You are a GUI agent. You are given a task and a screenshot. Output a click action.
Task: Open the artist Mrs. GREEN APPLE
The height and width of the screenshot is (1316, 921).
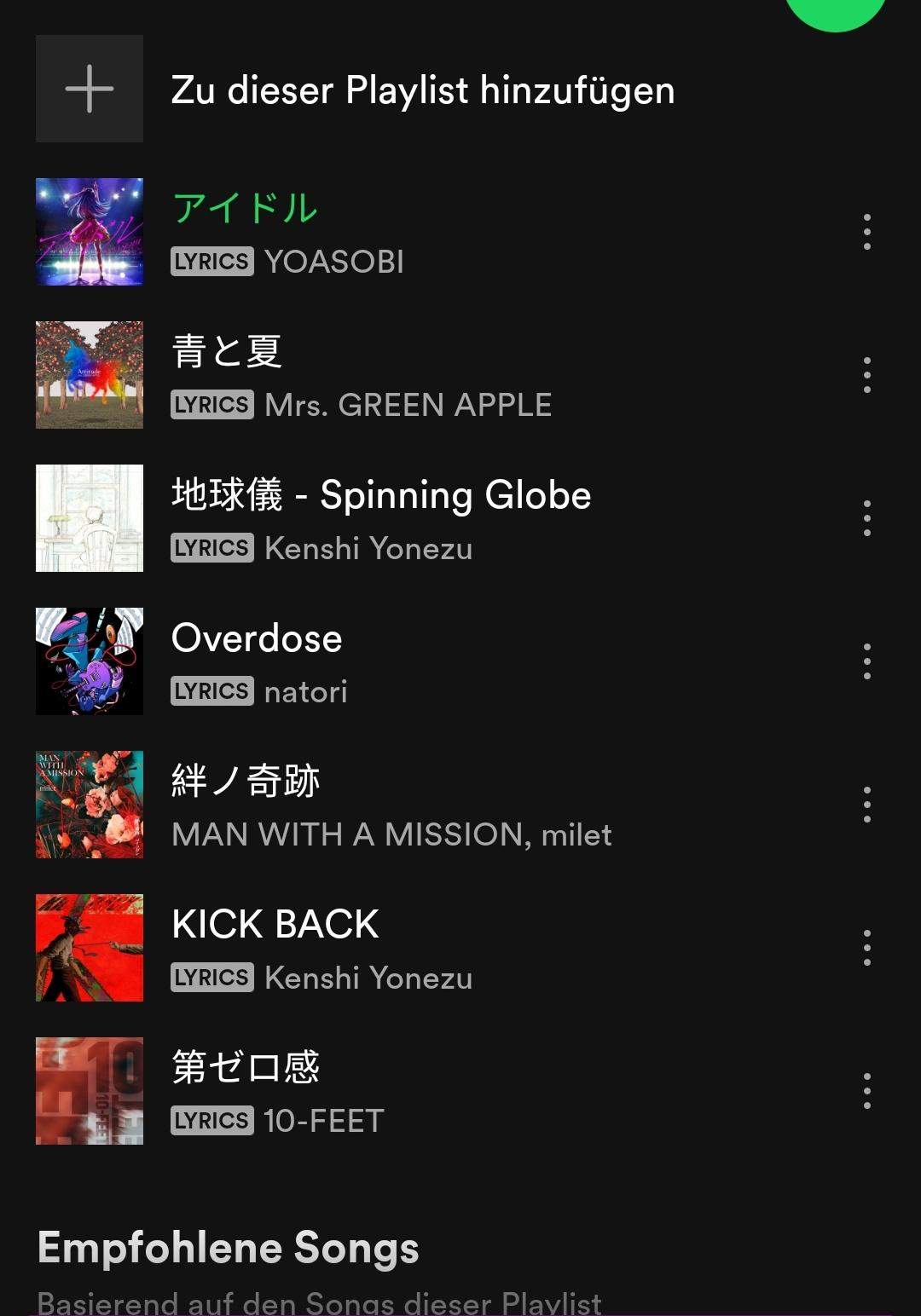(407, 405)
